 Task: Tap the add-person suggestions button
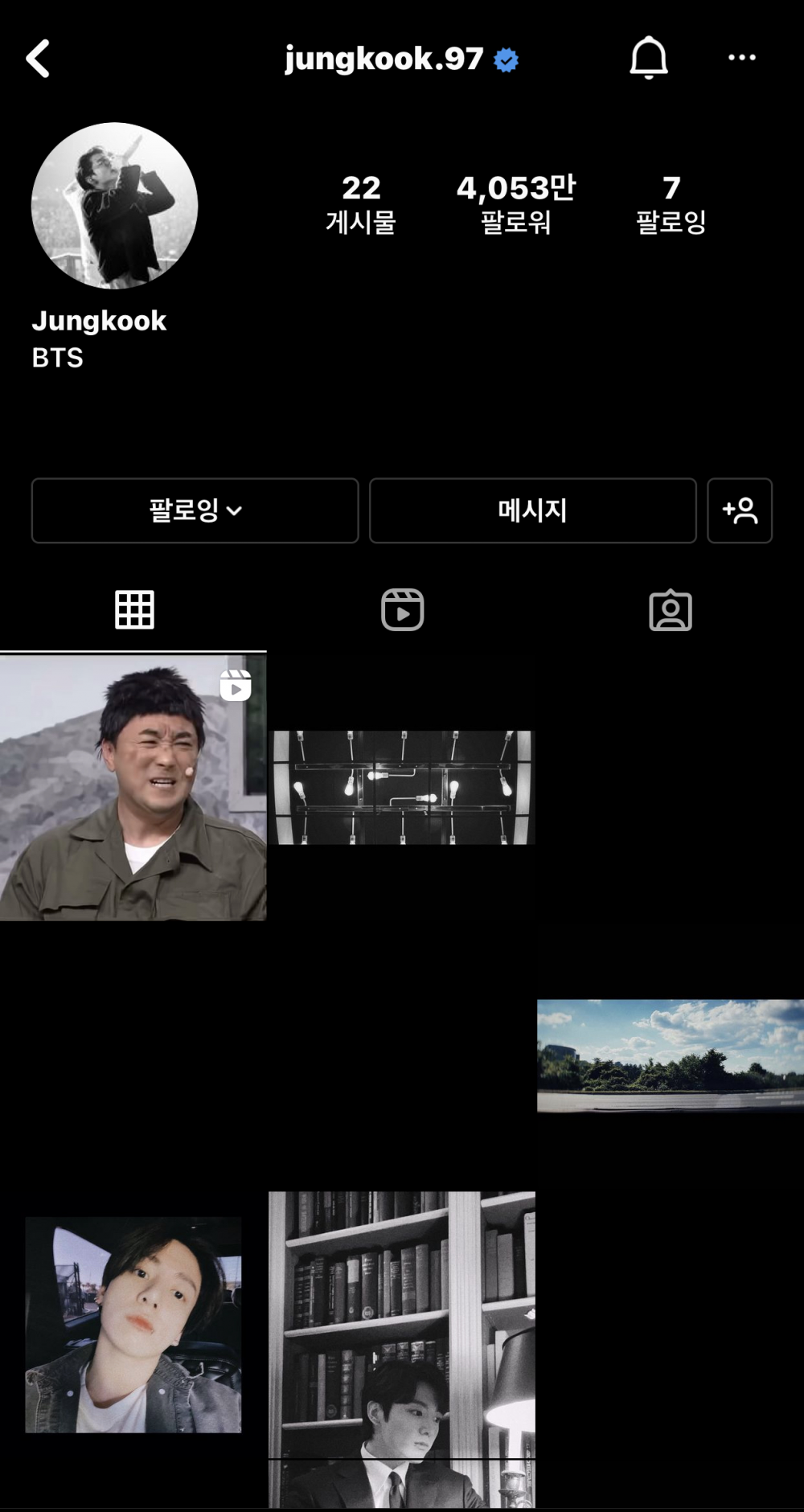click(740, 510)
